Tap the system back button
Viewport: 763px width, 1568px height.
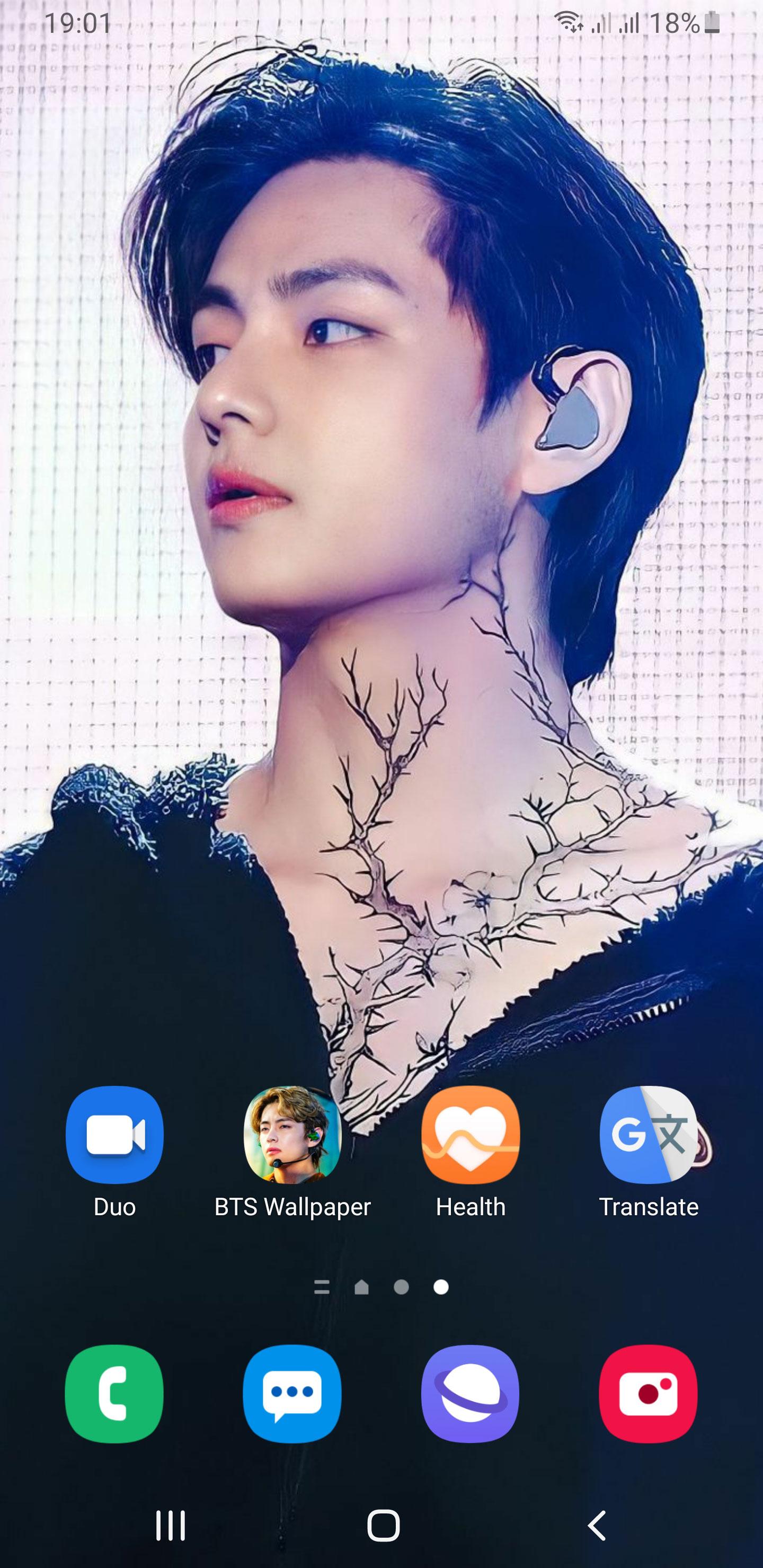click(597, 1526)
